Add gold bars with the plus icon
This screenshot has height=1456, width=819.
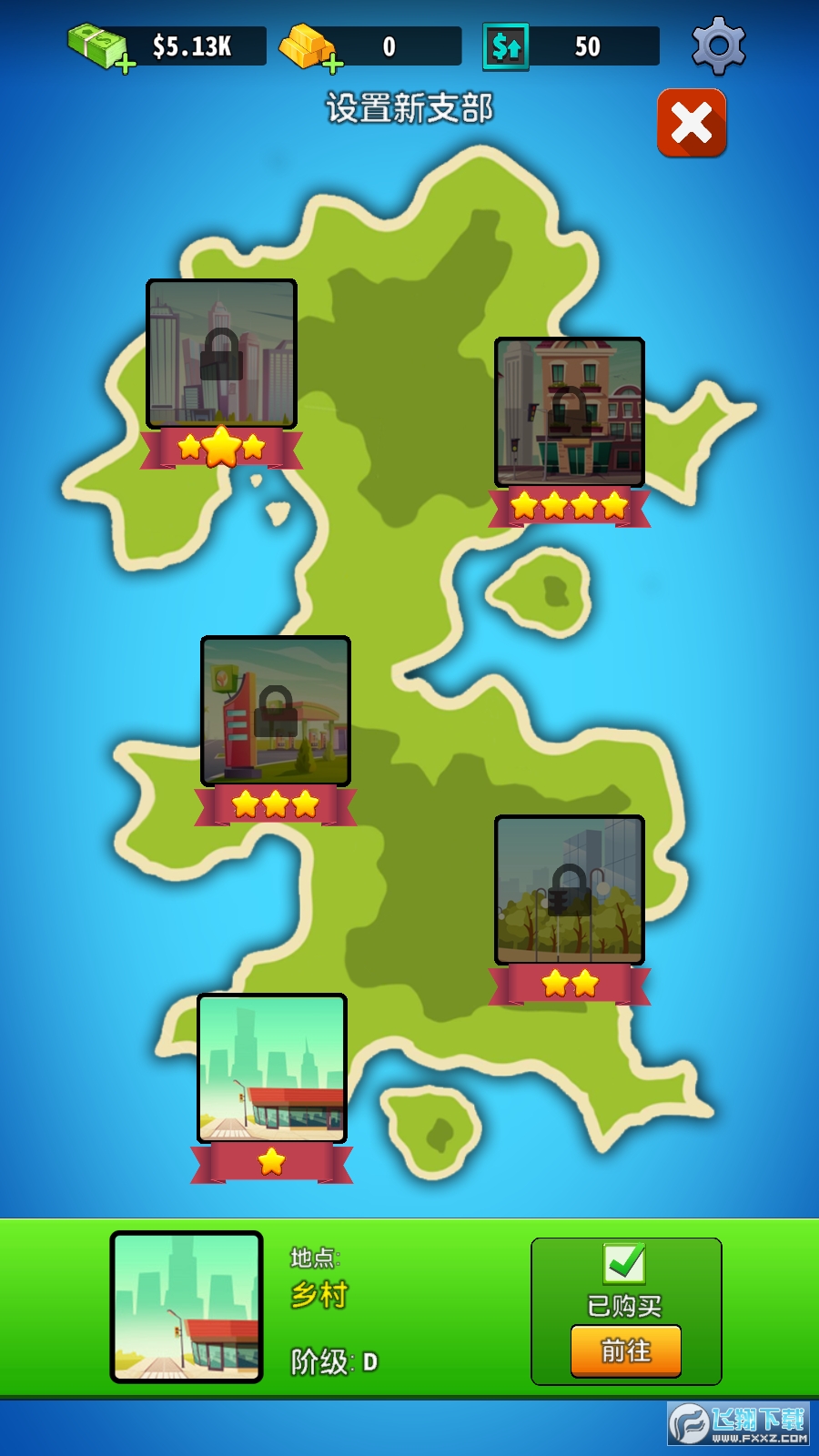pos(333,64)
